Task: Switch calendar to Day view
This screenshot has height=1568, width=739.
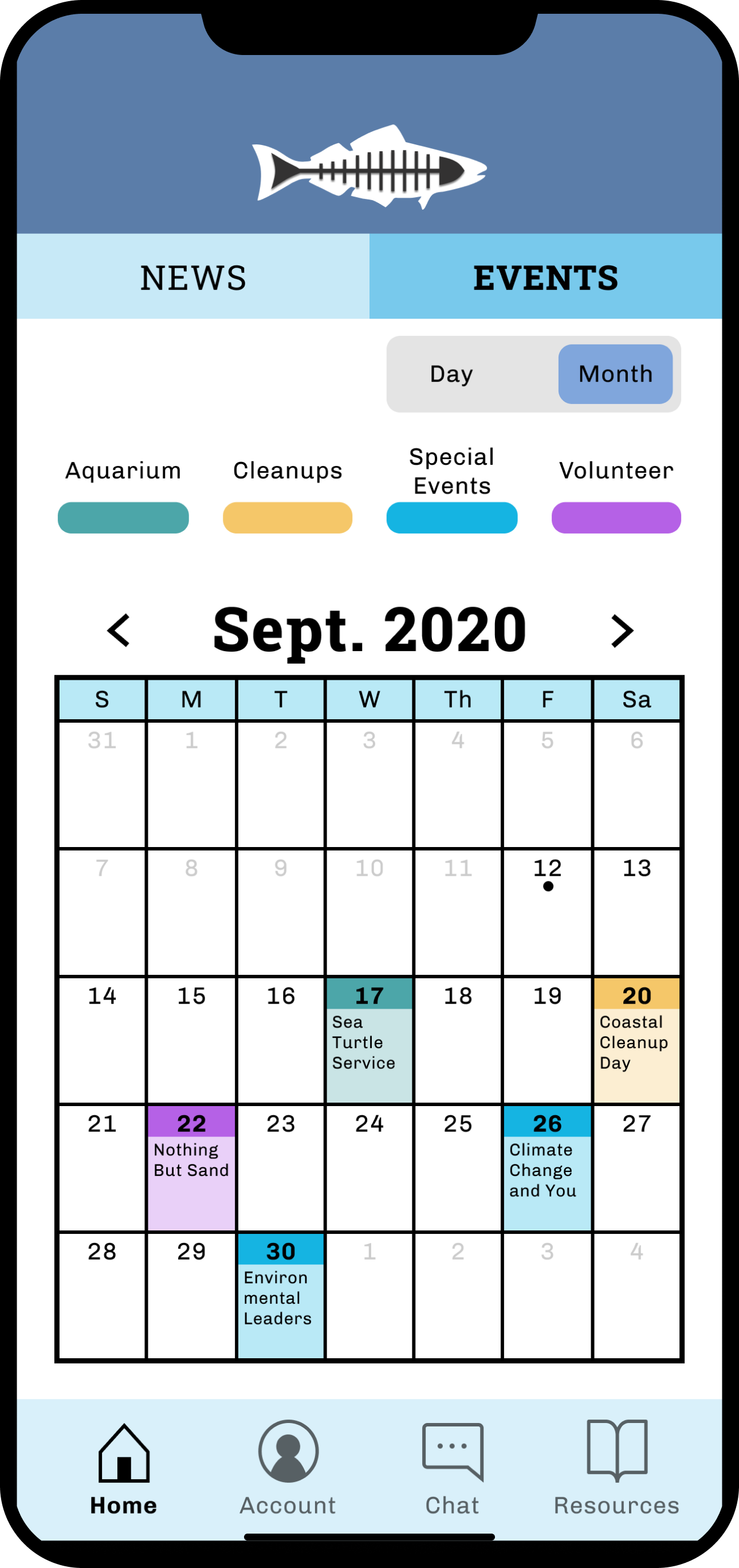Action: [451, 374]
